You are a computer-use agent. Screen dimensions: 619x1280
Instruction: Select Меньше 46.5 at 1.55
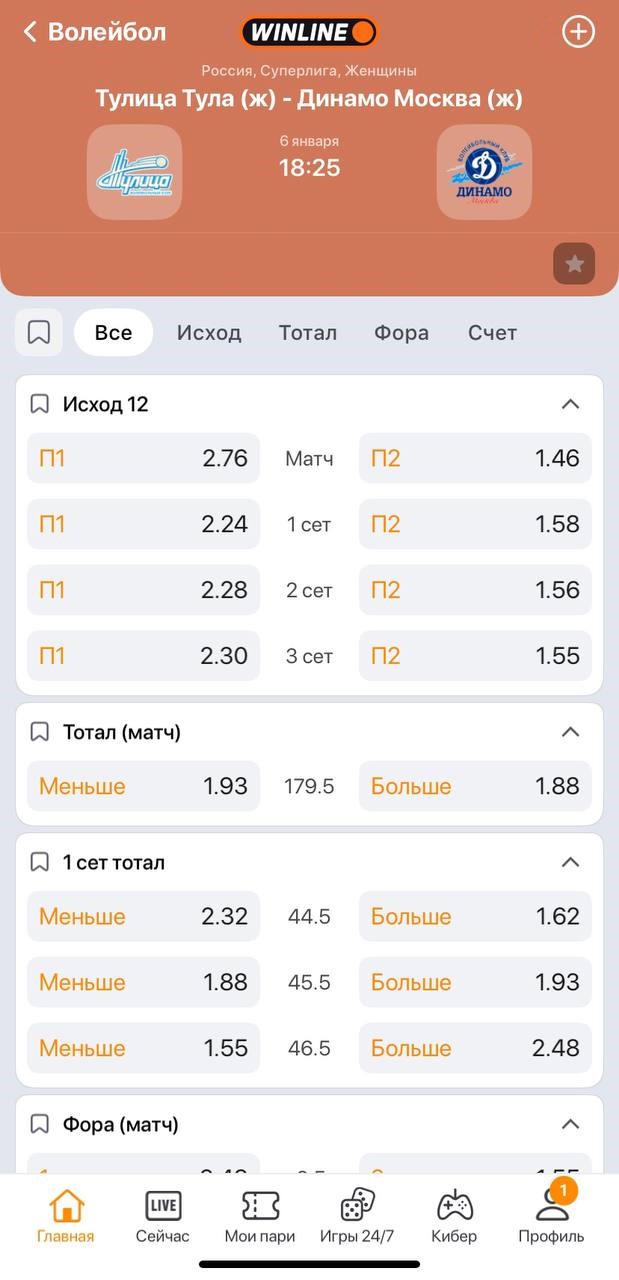(x=143, y=1048)
